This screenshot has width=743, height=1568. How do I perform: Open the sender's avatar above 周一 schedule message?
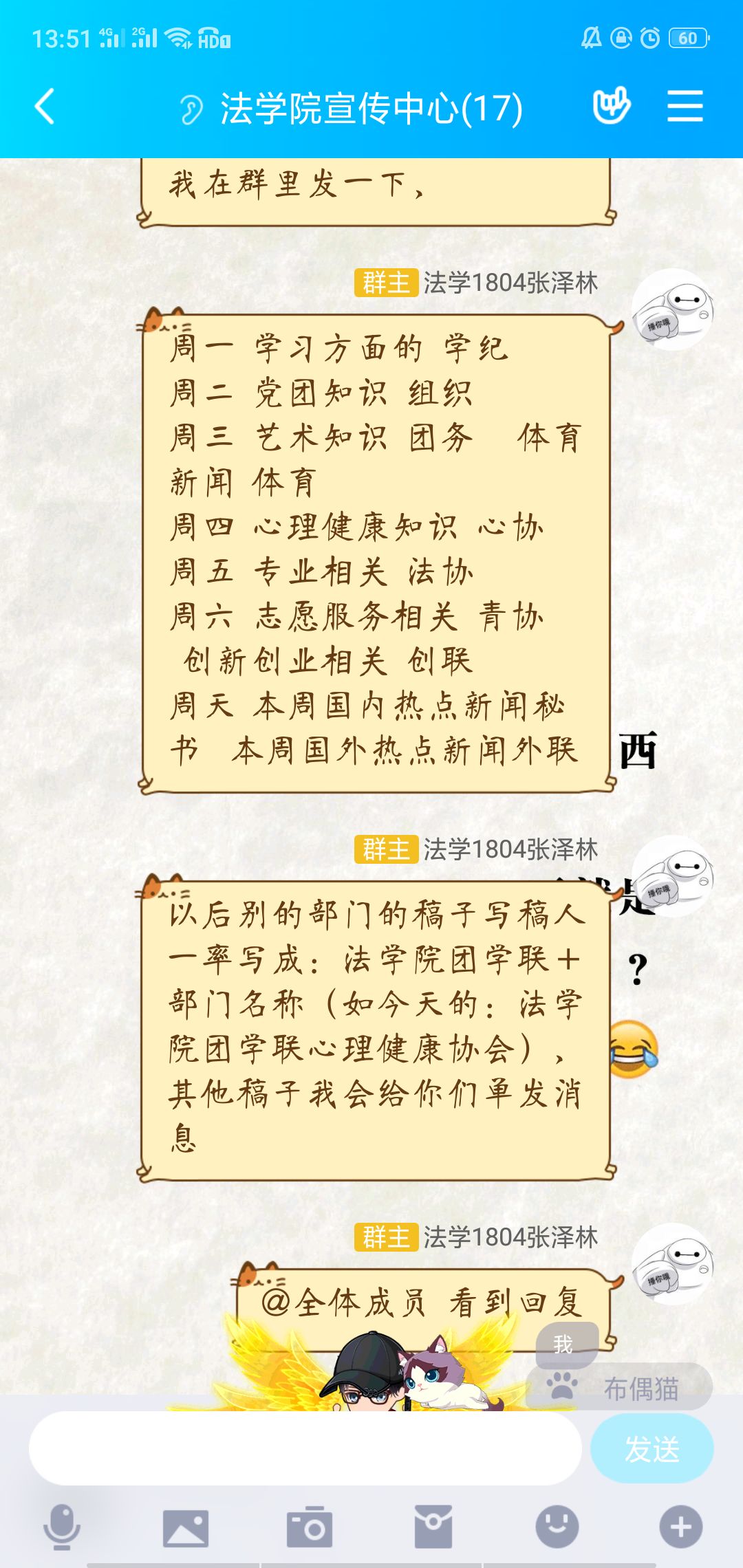pyautogui.click(x=673, y=309)
